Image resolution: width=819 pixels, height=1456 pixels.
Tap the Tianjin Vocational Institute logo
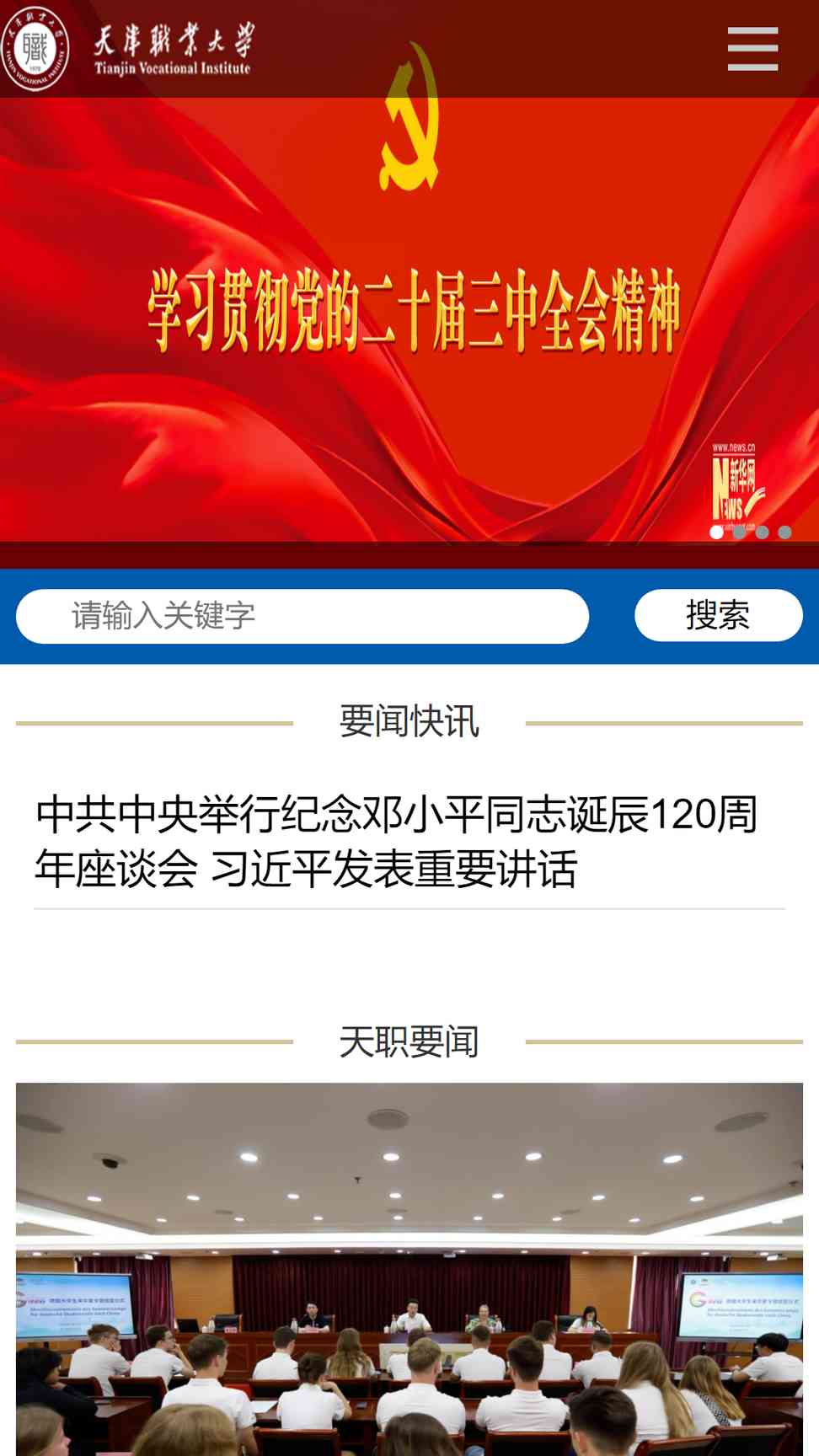[x=126, y=48]
